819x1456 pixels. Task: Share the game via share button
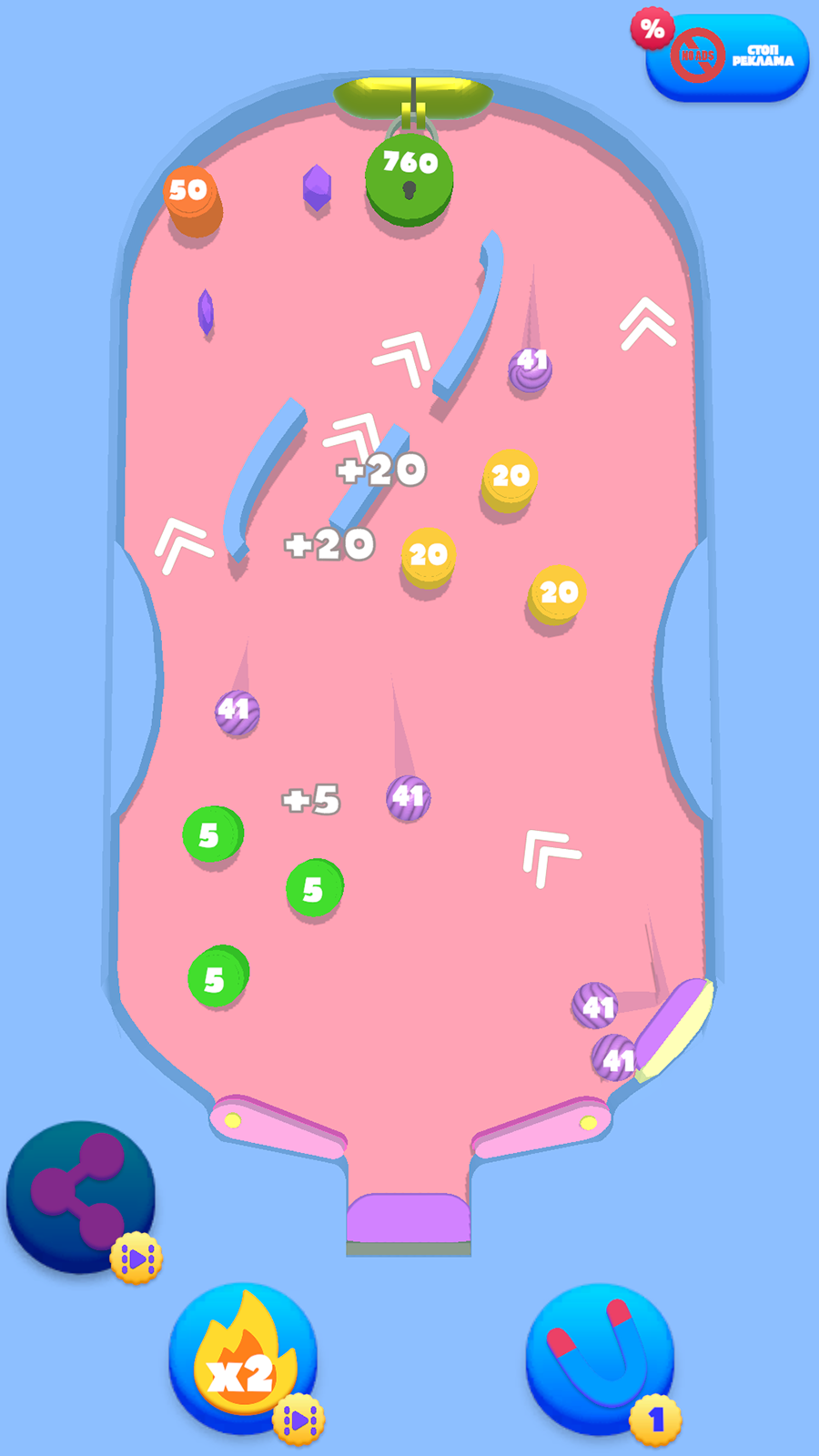pyautogui.click(x=80, y=1195)
